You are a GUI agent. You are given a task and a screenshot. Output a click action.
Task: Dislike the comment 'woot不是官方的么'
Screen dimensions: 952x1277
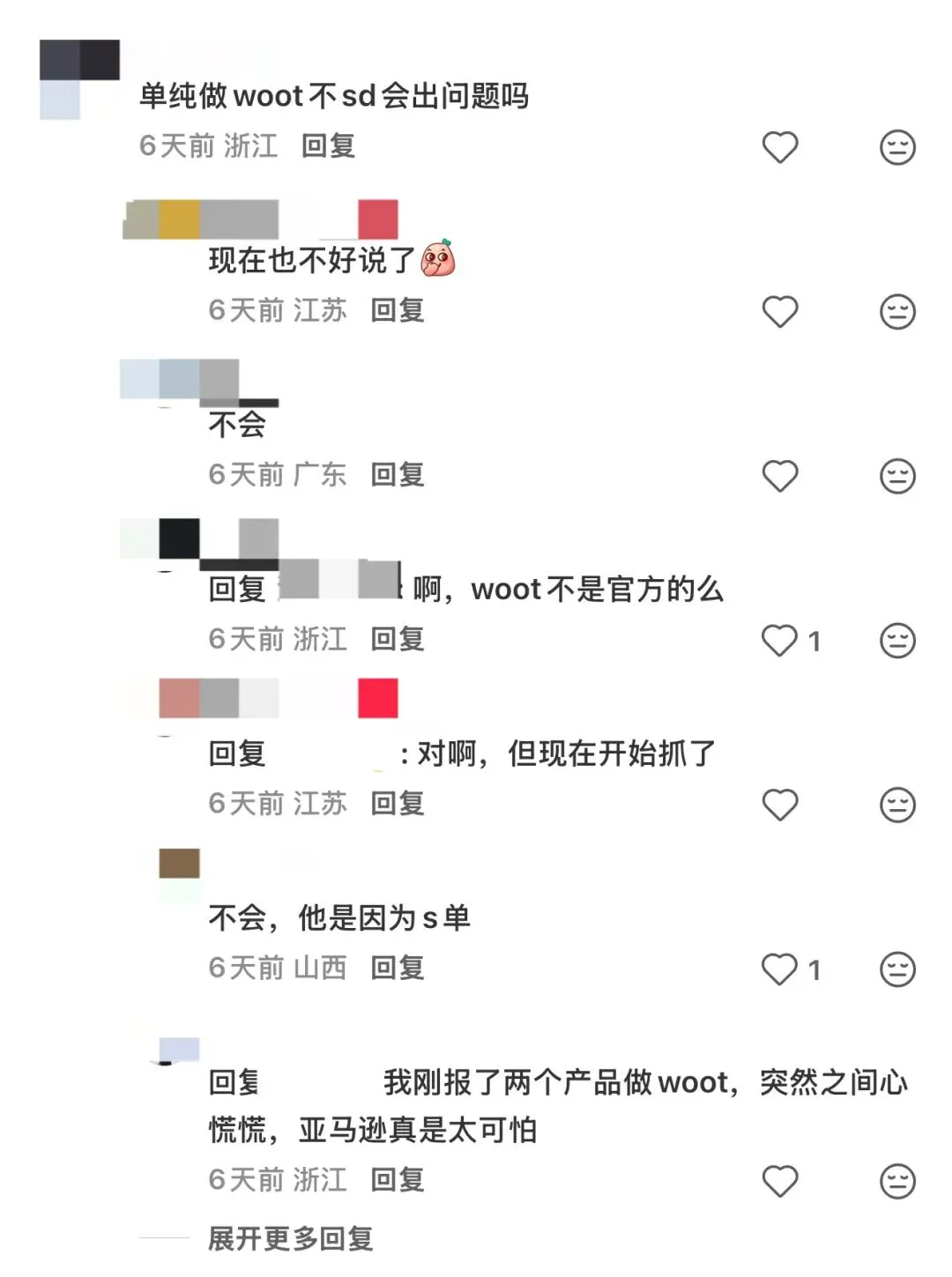click(897, 641)
